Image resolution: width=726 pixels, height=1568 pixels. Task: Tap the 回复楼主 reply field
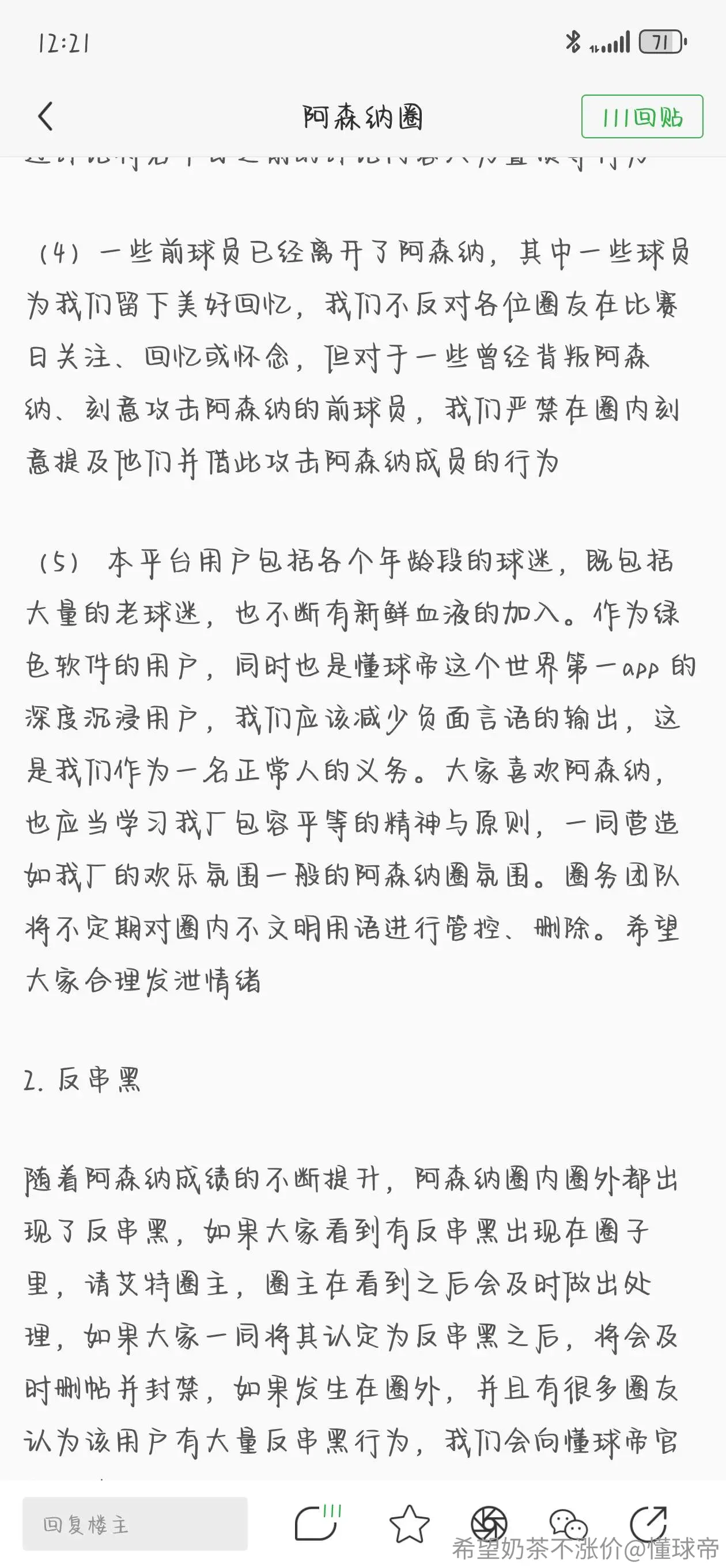(135, 1524)
